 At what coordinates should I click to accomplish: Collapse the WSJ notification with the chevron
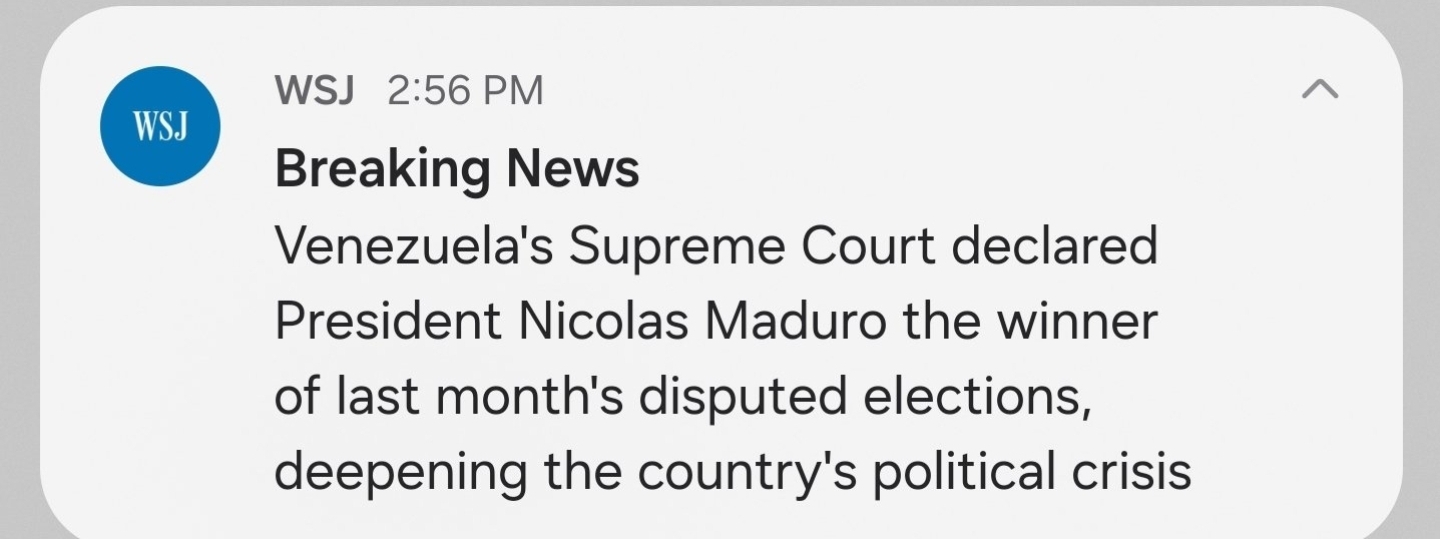[1319, 91]
